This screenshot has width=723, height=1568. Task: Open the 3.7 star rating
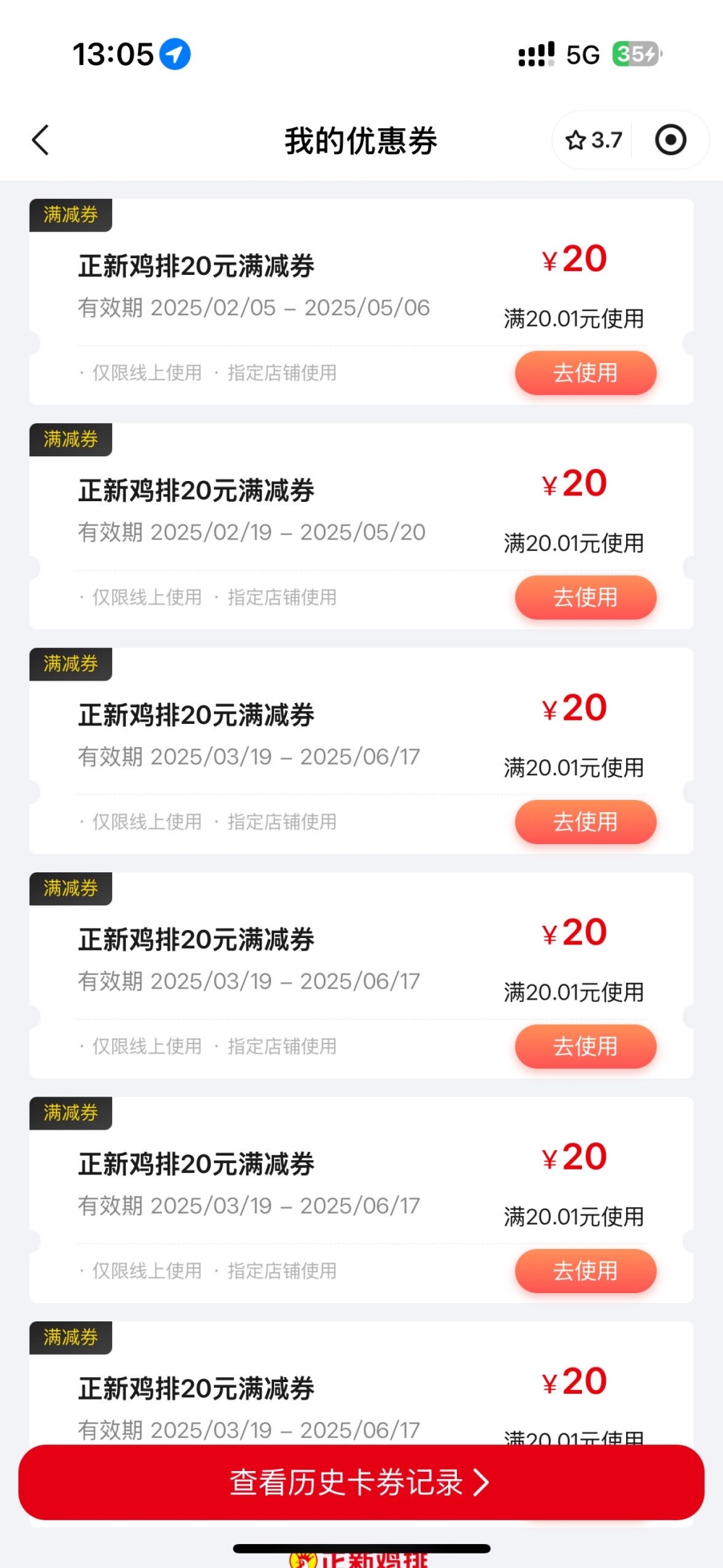click(594, 140)
